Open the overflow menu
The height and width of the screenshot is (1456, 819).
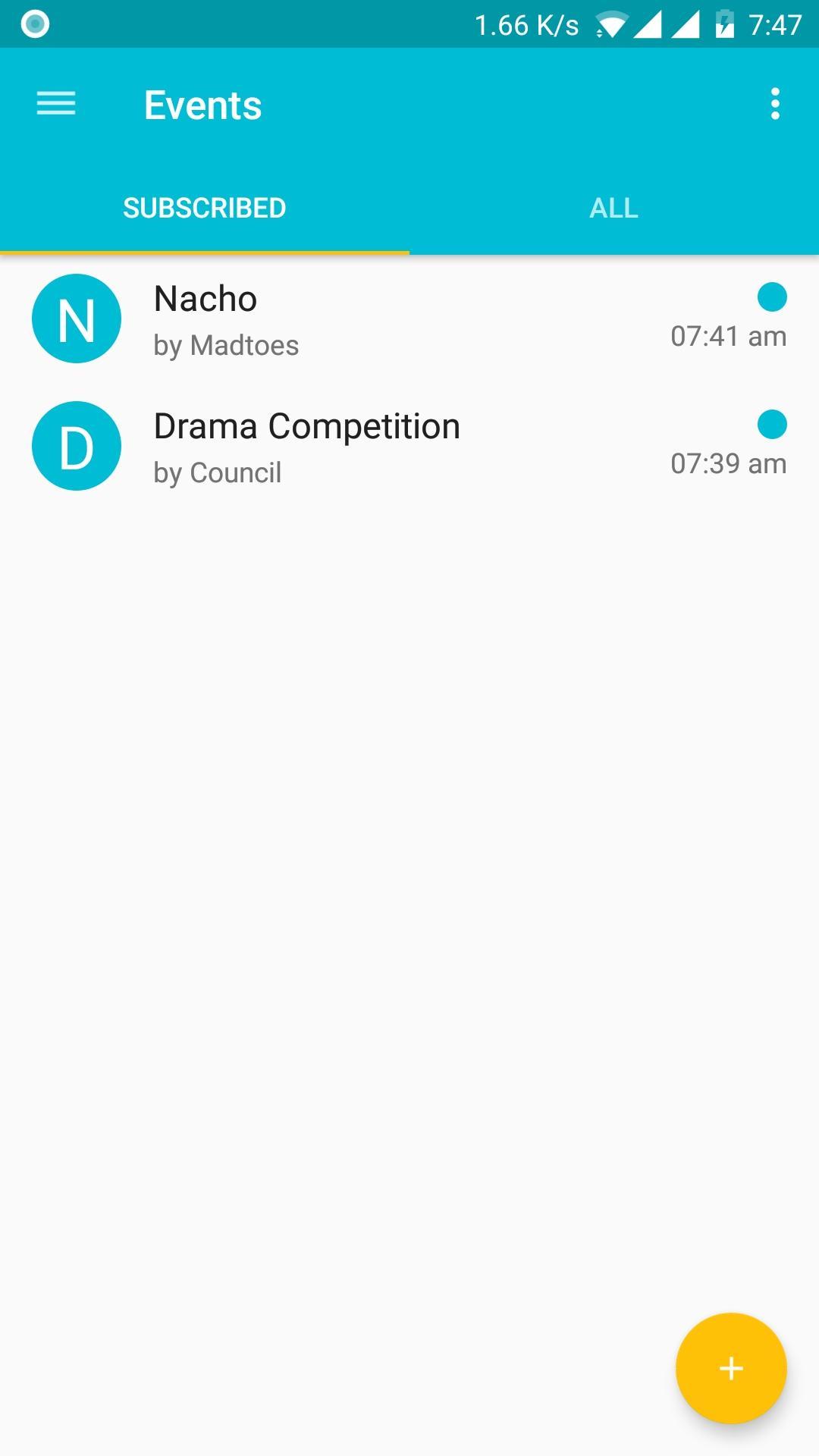tap(774, 104)
